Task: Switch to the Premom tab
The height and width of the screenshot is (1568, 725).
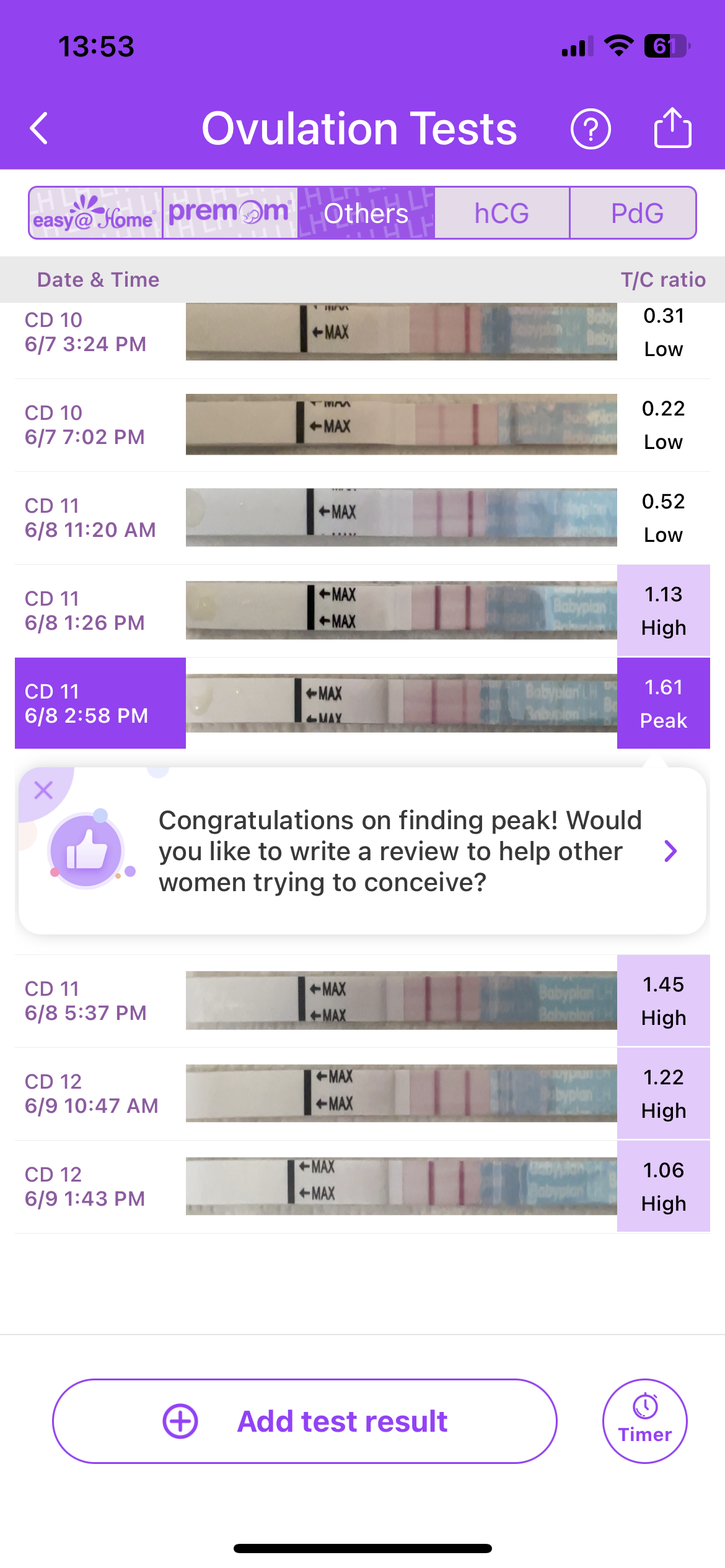Action: point(230,213)
